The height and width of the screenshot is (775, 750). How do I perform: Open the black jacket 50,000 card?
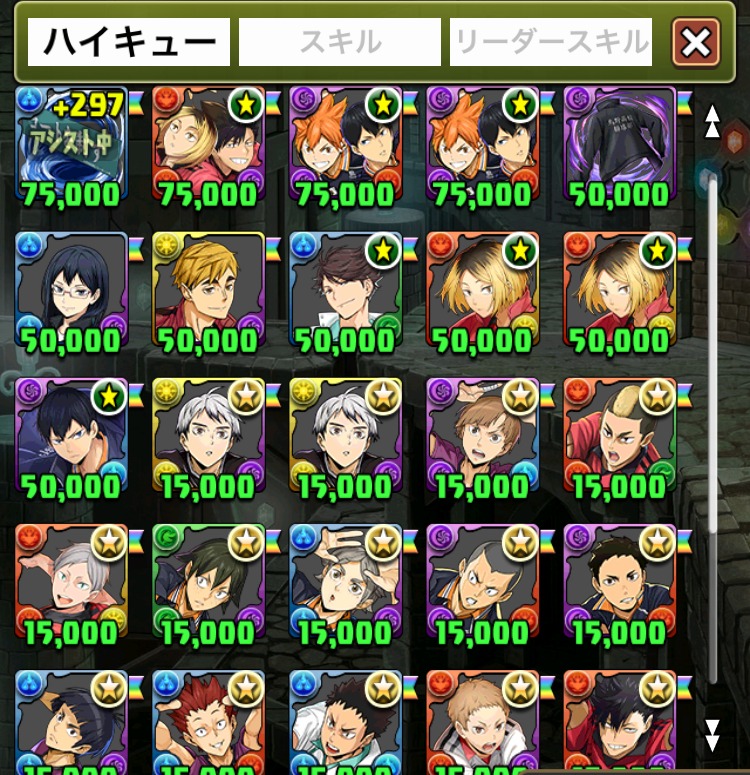(619, 142)
